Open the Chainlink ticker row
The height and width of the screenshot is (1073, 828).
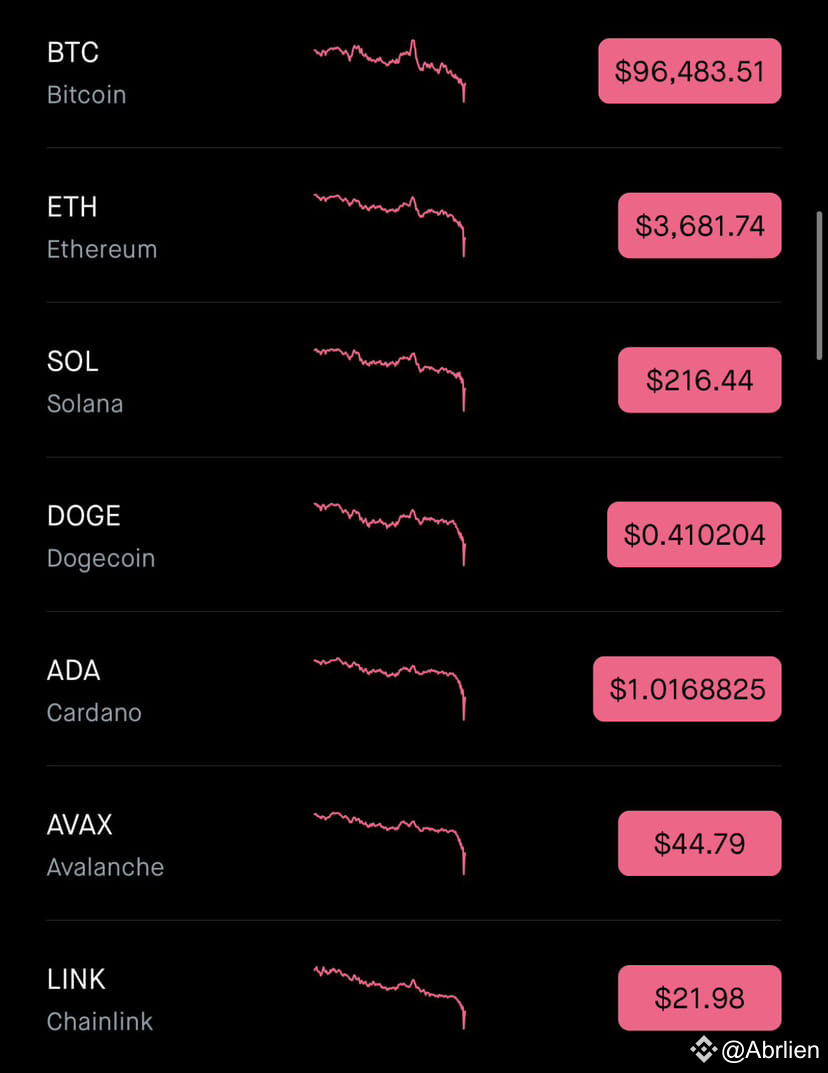click(x=76, y=978)
